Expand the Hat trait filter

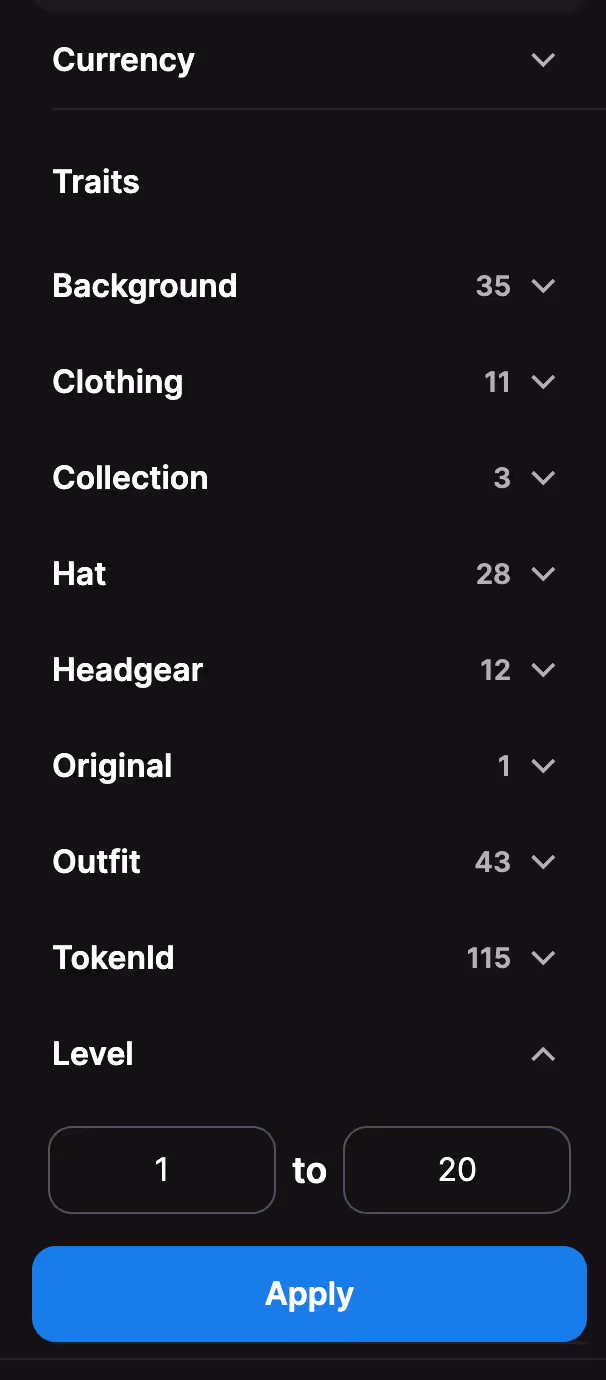point(542,574)
